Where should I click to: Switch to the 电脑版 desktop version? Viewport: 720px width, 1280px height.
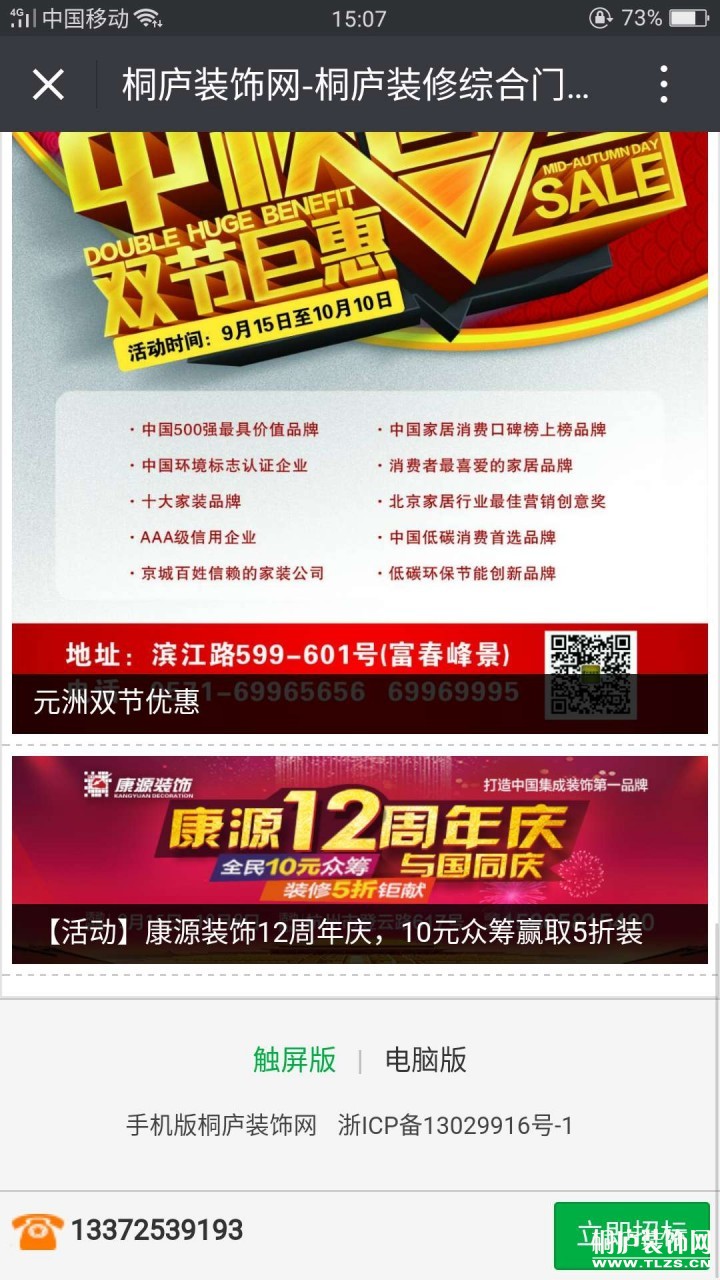point(426,1060)
